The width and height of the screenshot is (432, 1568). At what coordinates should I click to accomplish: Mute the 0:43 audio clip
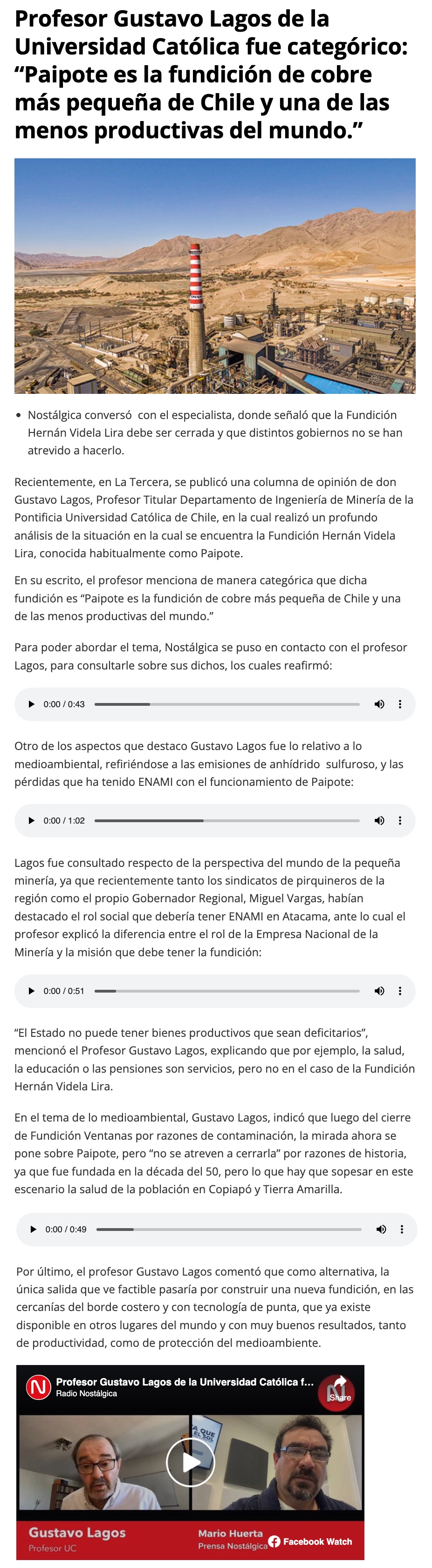click(x=379, y=704)
